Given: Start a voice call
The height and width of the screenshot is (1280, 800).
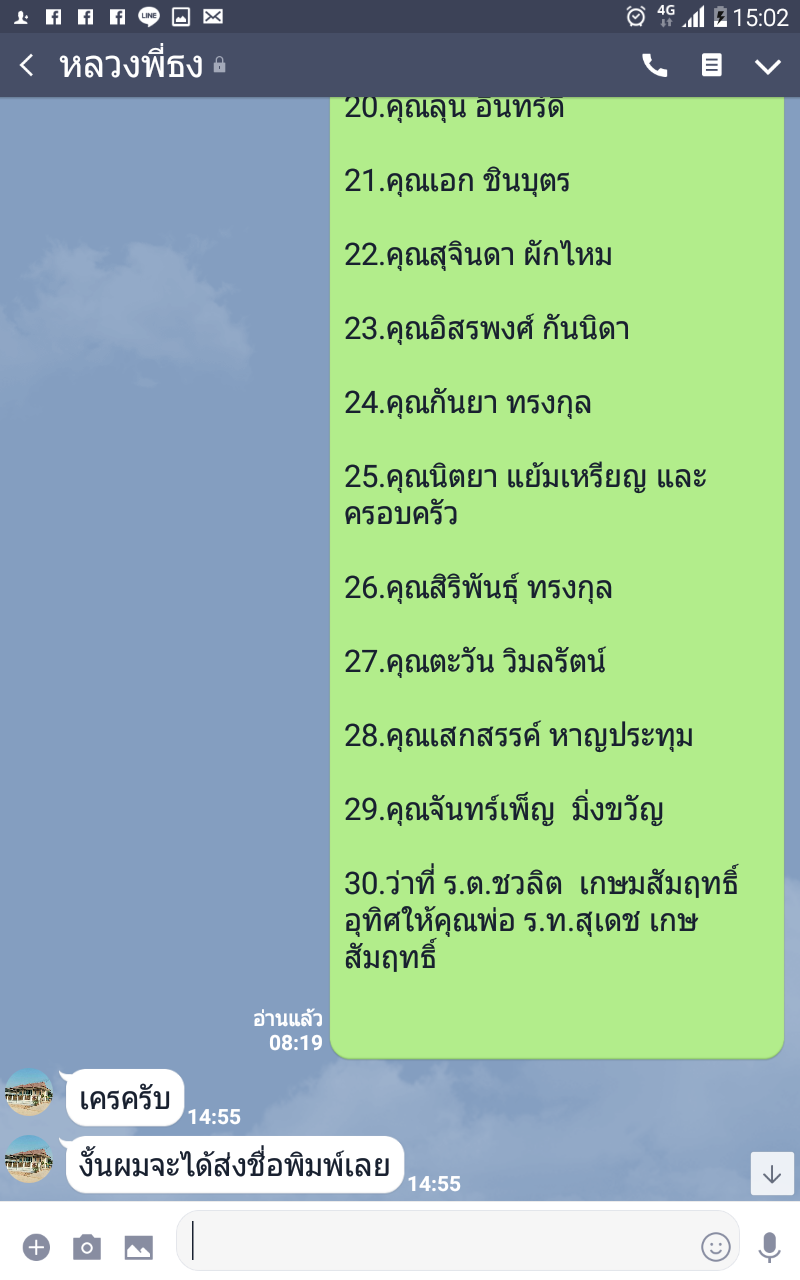Looking at the screenshot, I should pyautogui.click(x=654, y=66).
